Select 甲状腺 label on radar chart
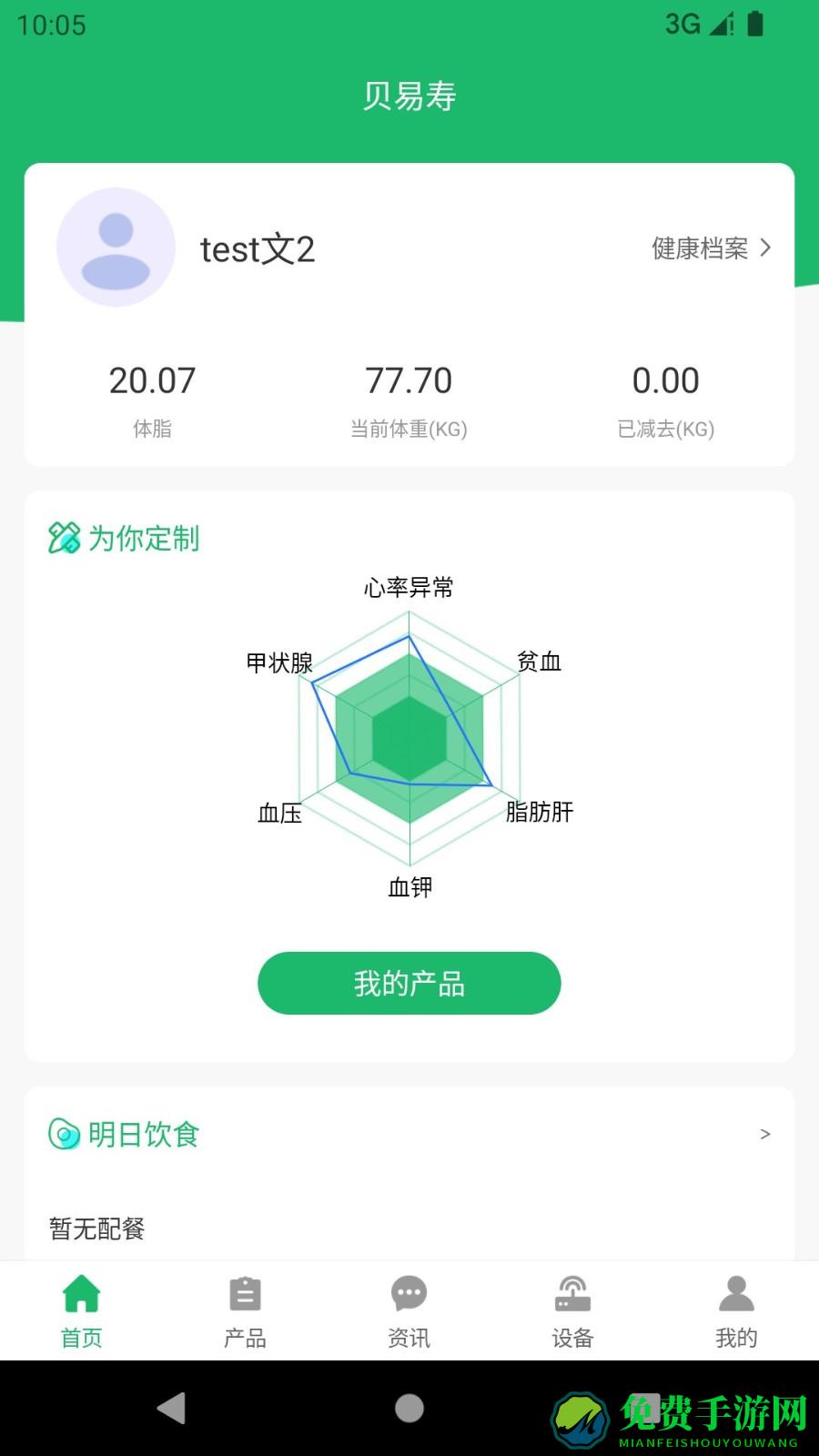This screenshot has width=819, height=1456. point(278,662)
